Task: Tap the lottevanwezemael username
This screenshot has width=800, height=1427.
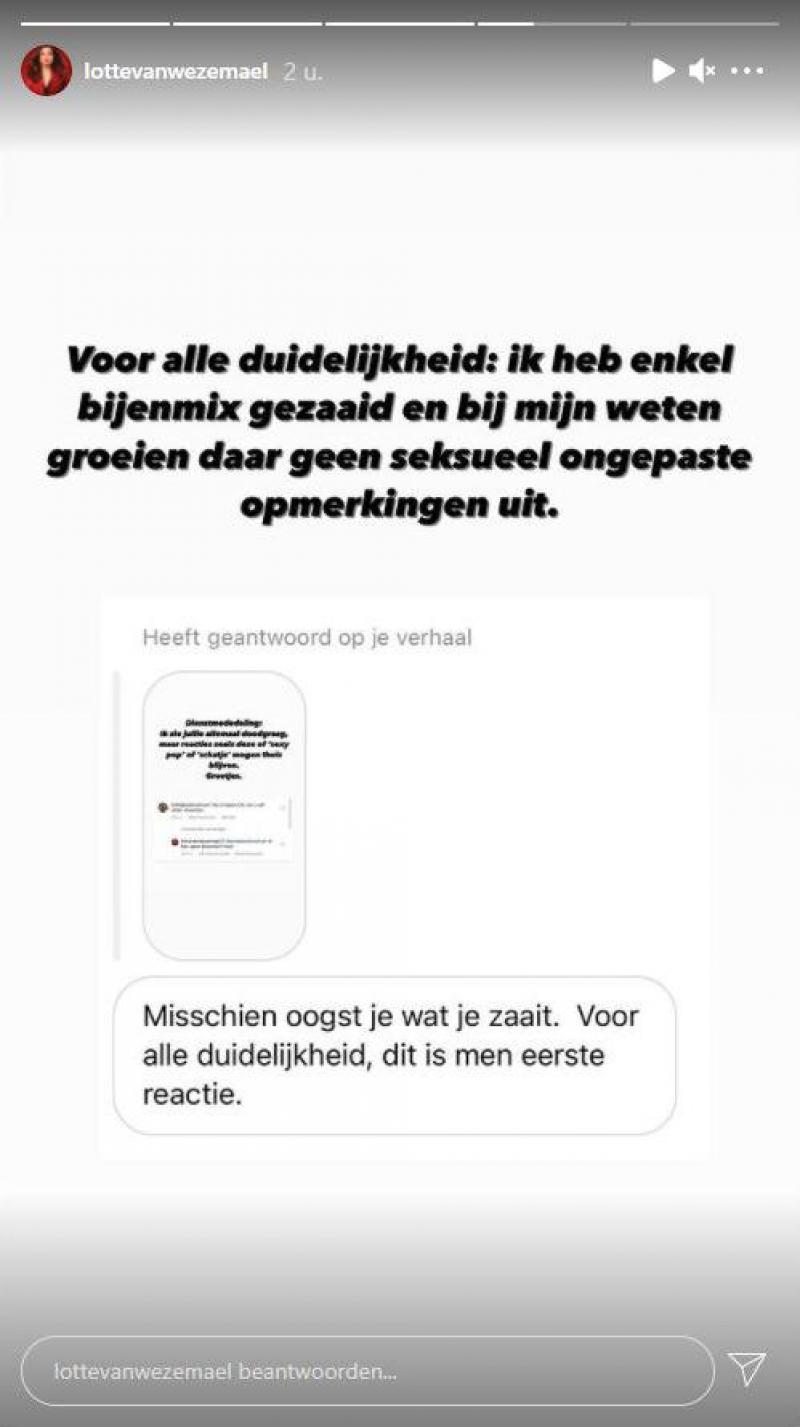Action: (175, 71)
